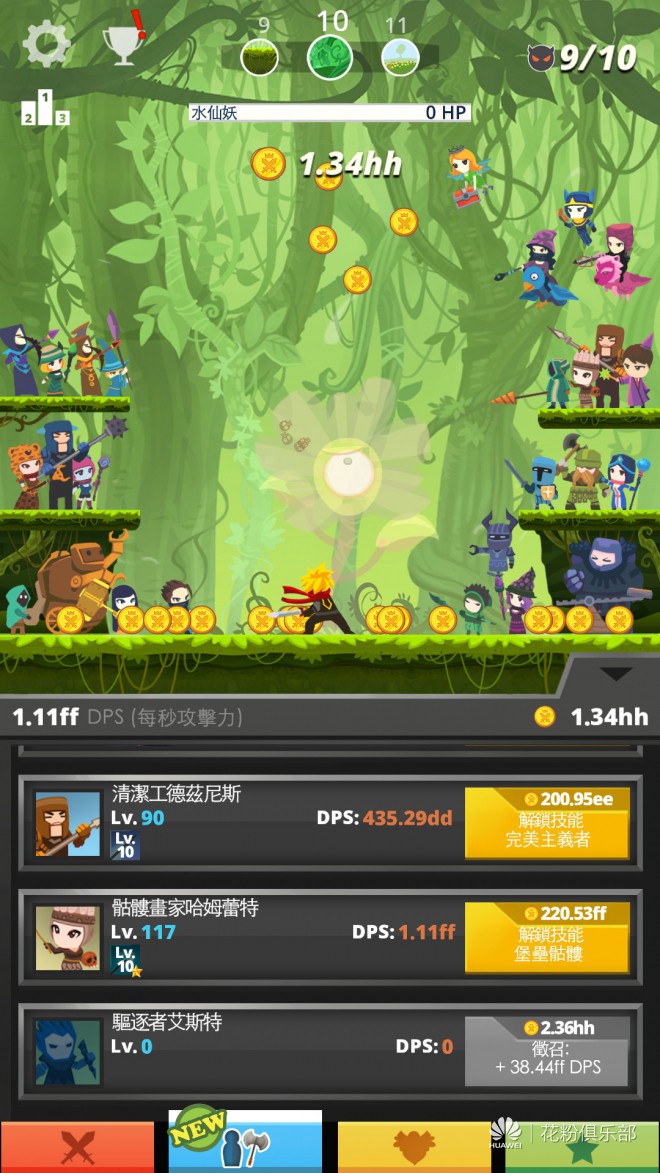The image size is (660, 1173).
Task: Tap the flying fairy with chest
Action: coord(467,176)
